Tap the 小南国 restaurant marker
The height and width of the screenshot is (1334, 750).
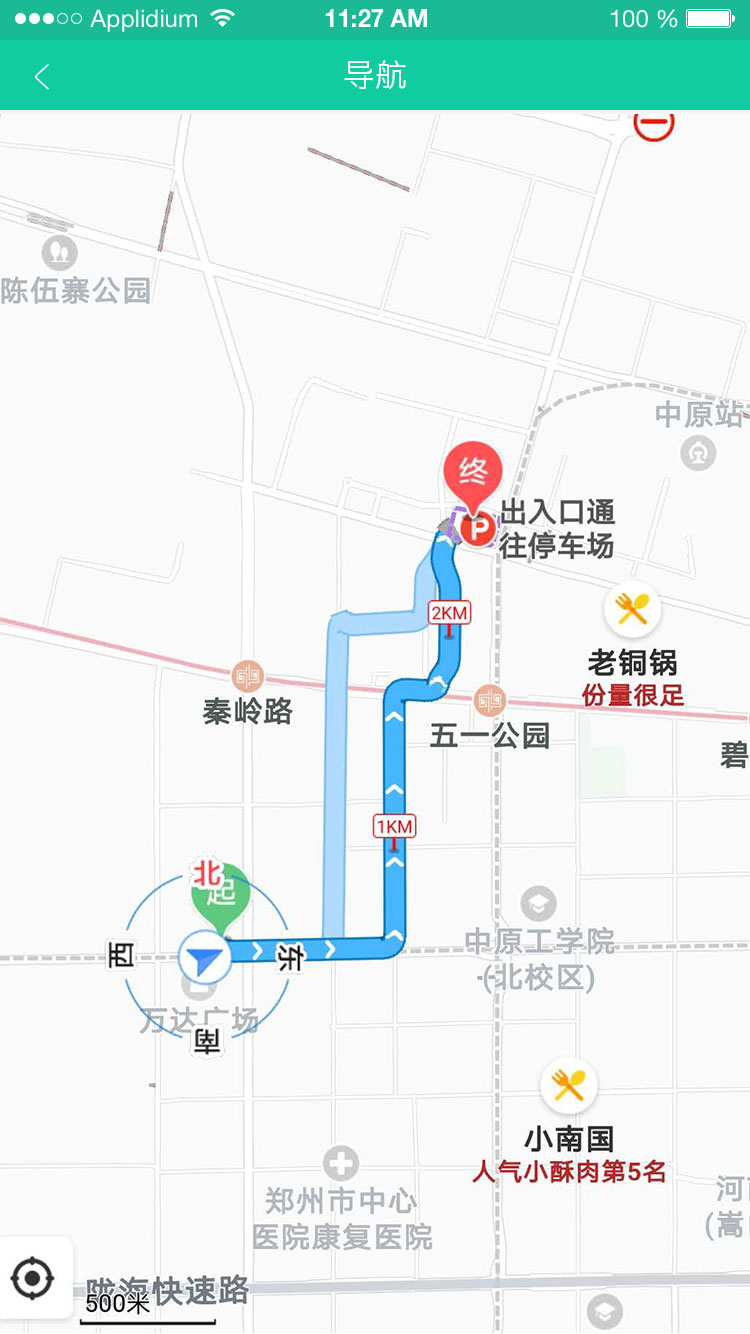[x=569, y=1085]
